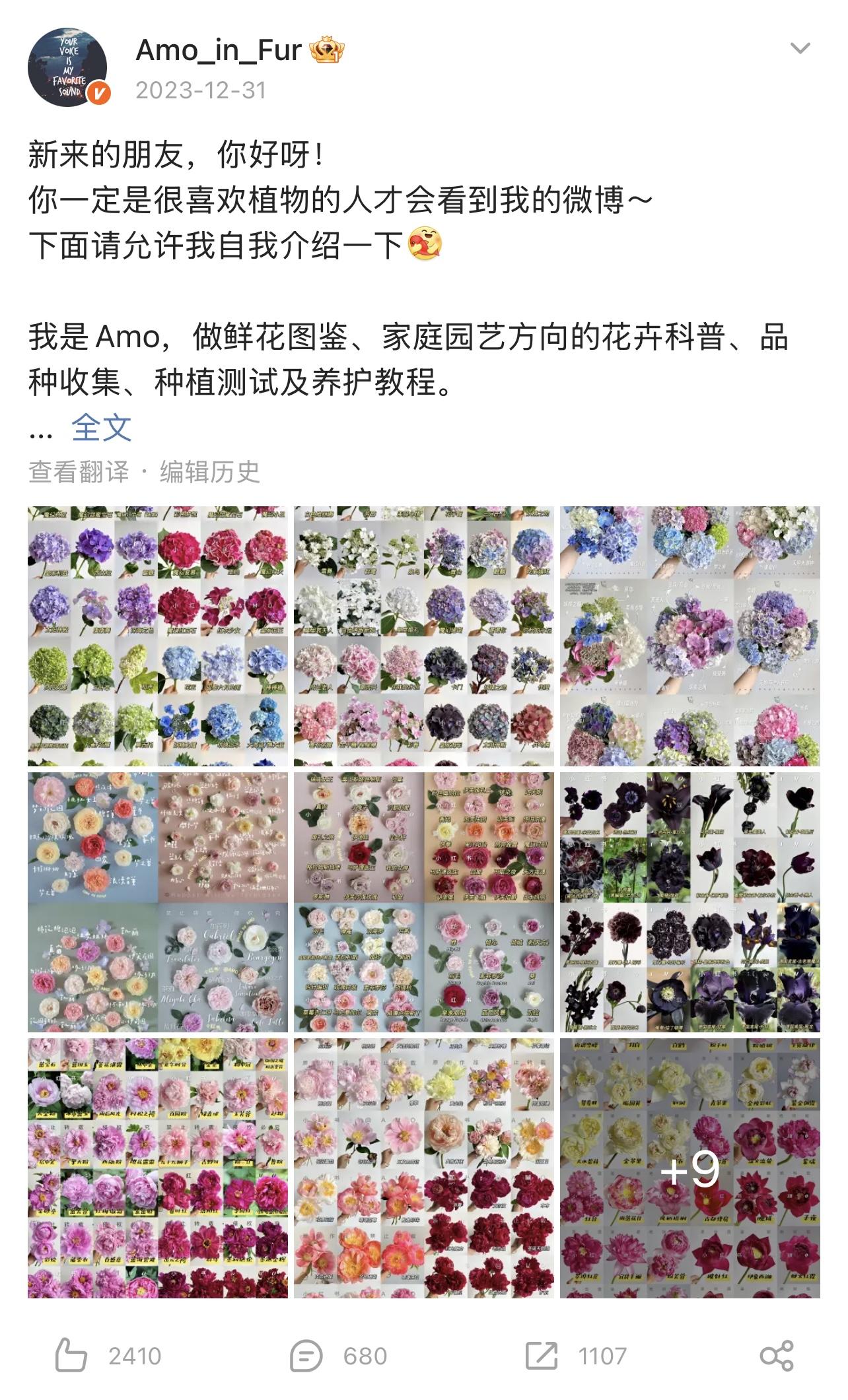The image size is (848, 1400).
Task: Tap 全文 to read full post
Action: (x=102, y=428)
